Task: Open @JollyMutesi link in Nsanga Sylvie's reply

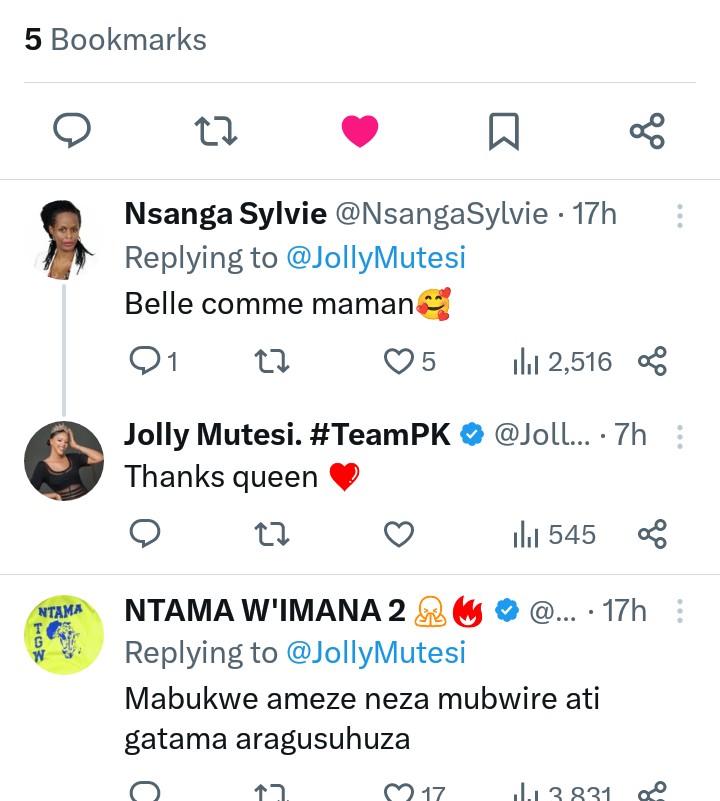Action: point(376,258)
